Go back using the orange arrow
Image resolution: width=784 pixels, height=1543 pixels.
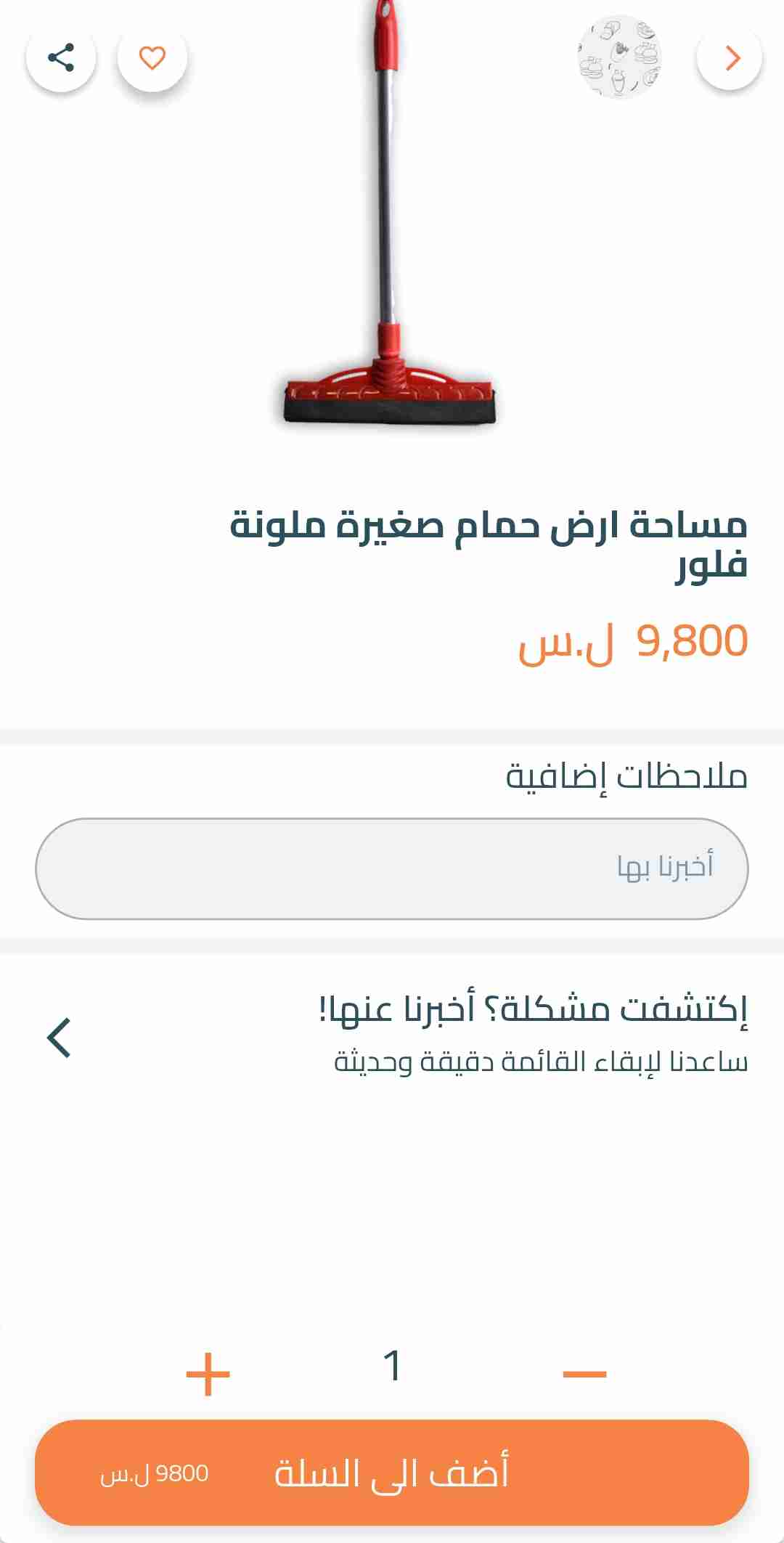point(730,57)
